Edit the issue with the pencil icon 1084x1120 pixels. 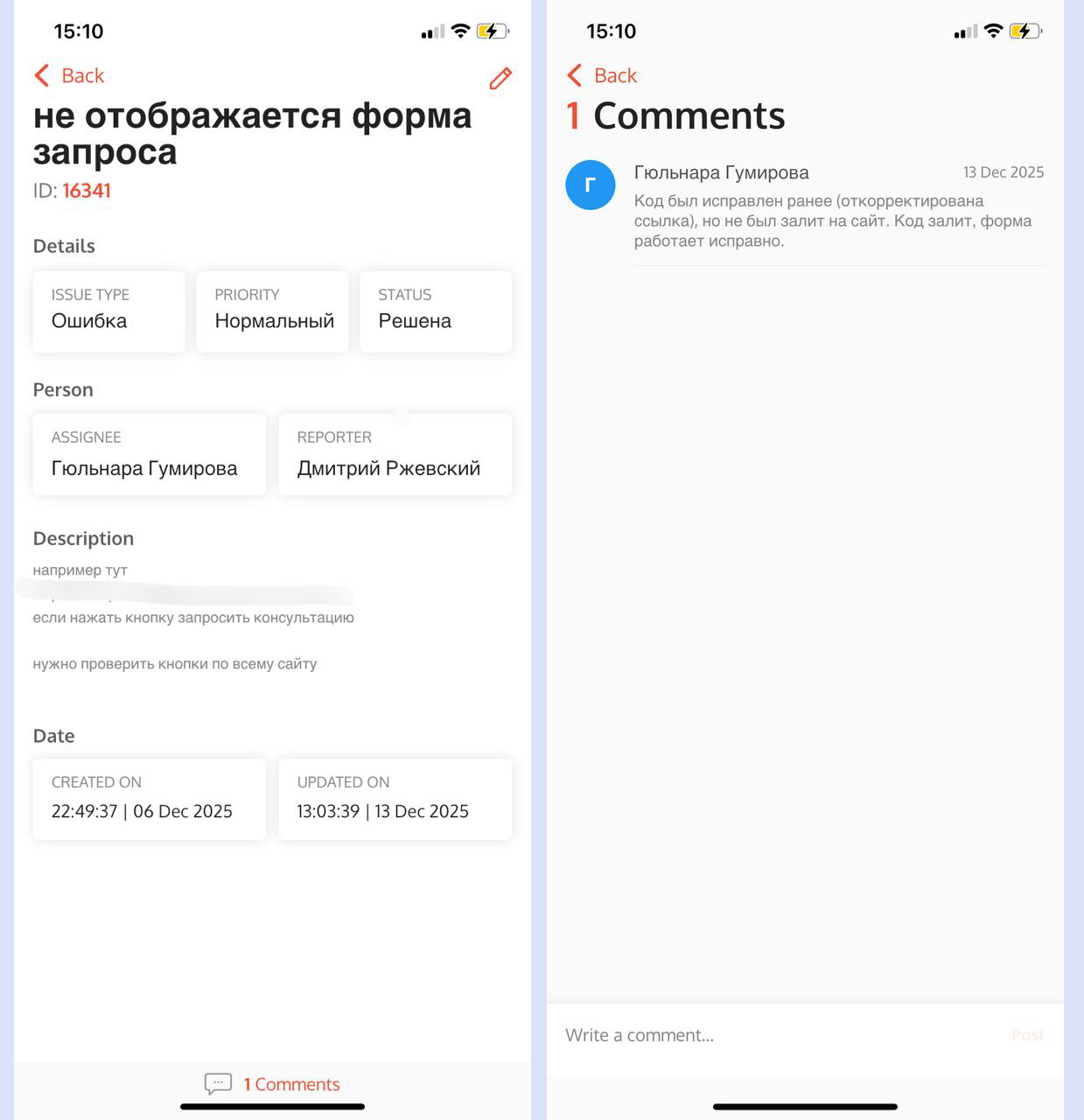500,78
